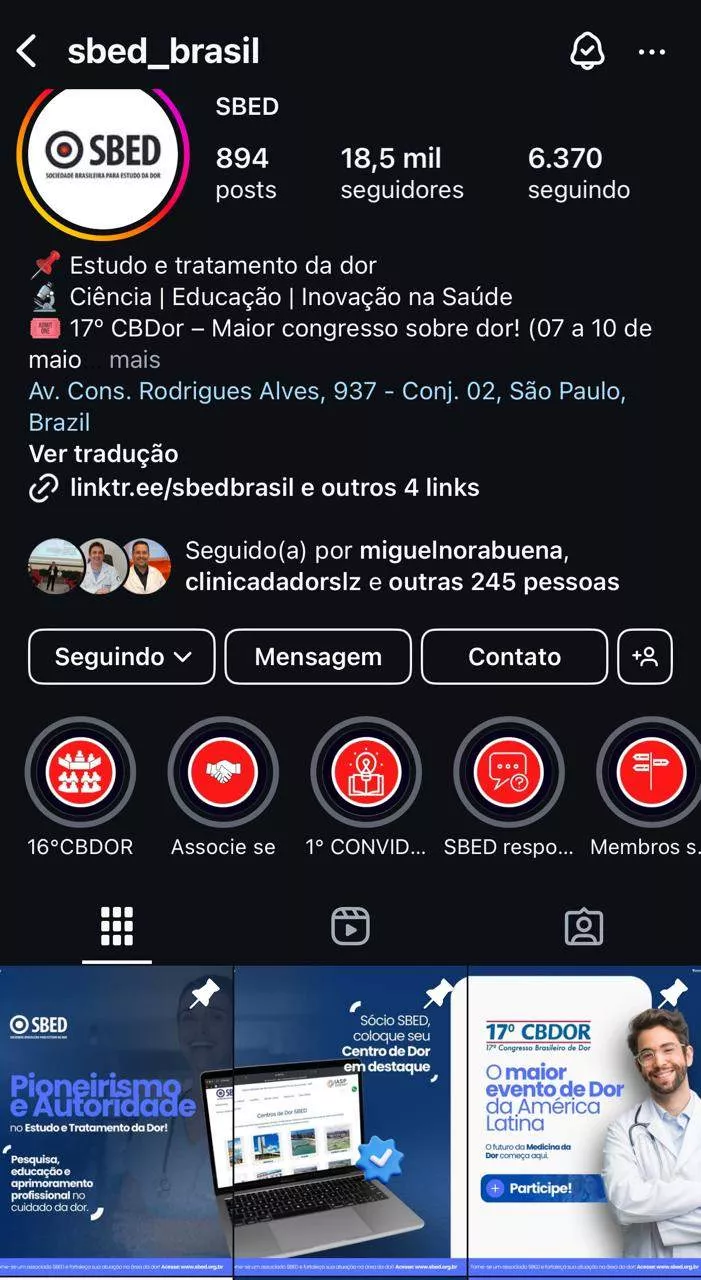Open the 18,5 mil seguidores list
Screen dimensions: 701x1280
point(402,172)
